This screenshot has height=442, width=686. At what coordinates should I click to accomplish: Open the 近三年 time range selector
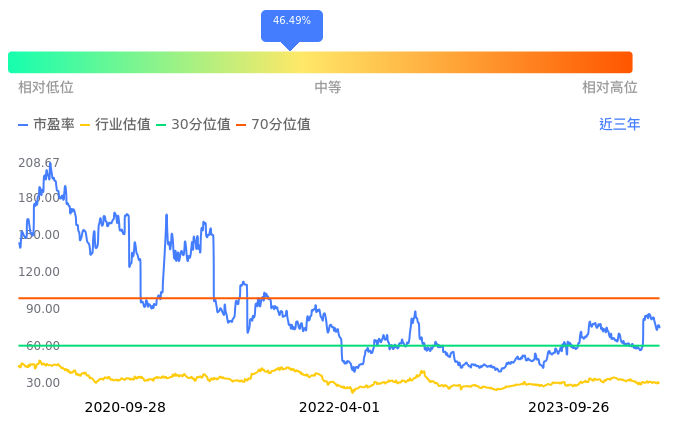tap(619, 124)
